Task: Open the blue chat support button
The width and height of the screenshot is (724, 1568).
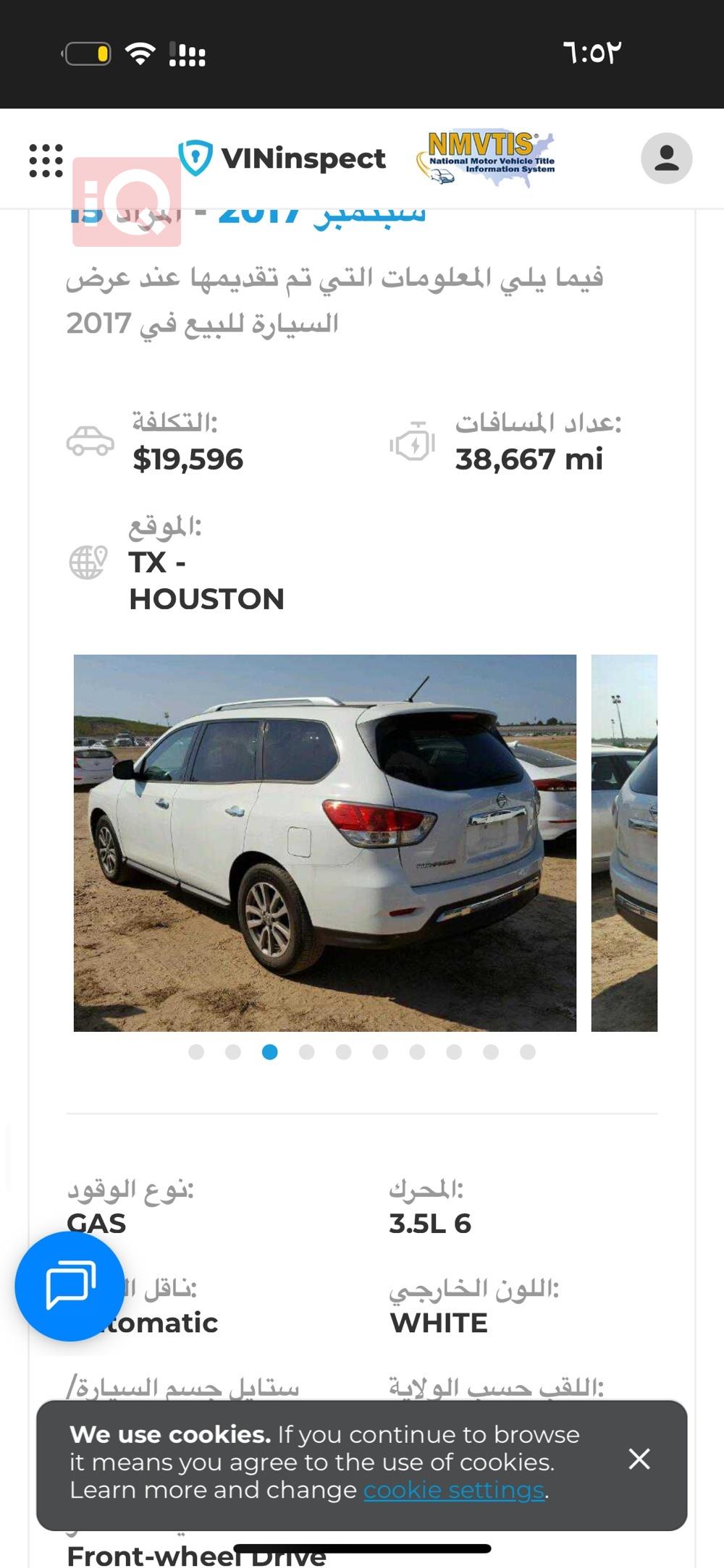Action: pyautogui.click(x=70, y=1286)
